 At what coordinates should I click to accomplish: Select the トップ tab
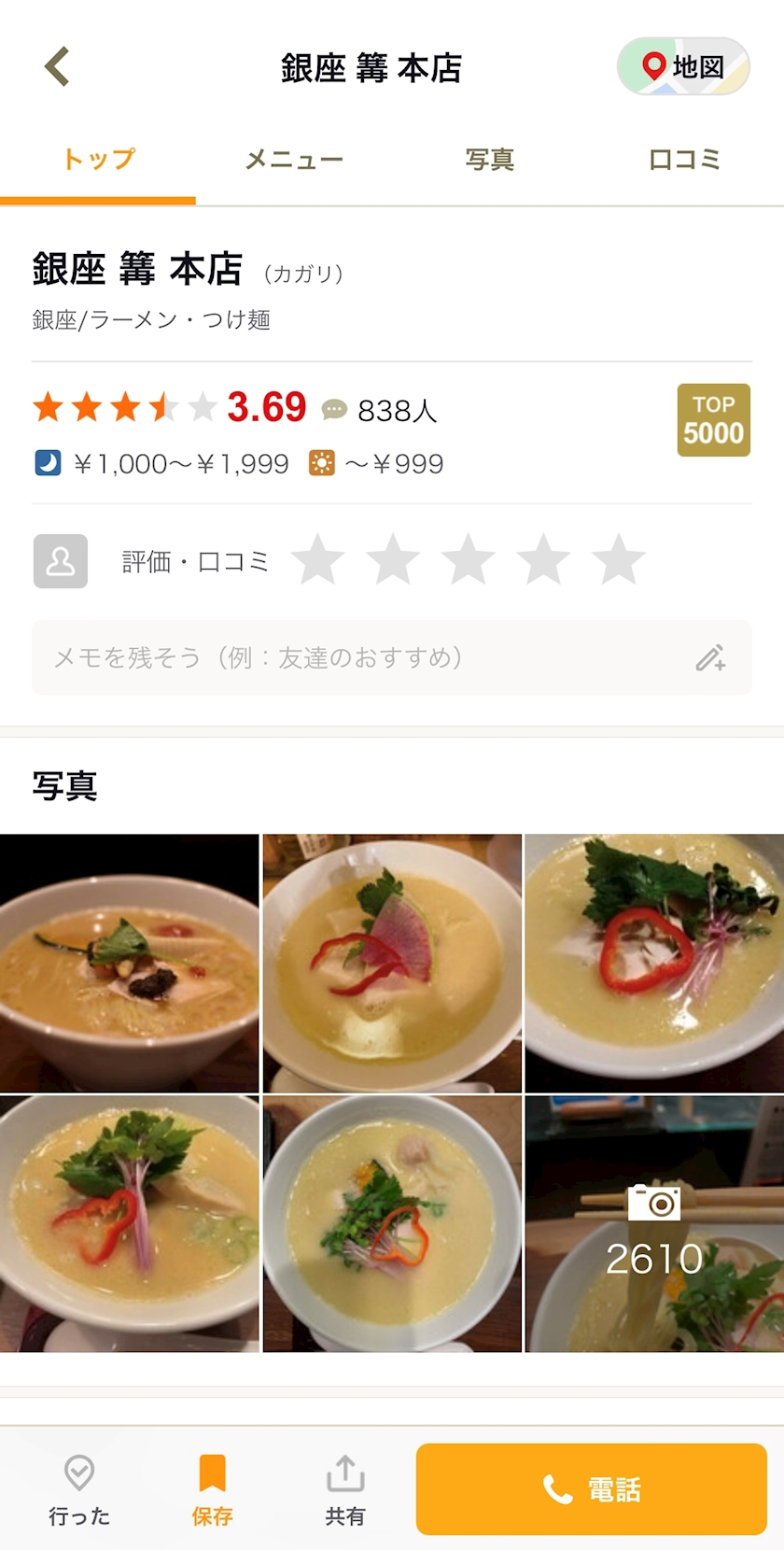[98, 160]
